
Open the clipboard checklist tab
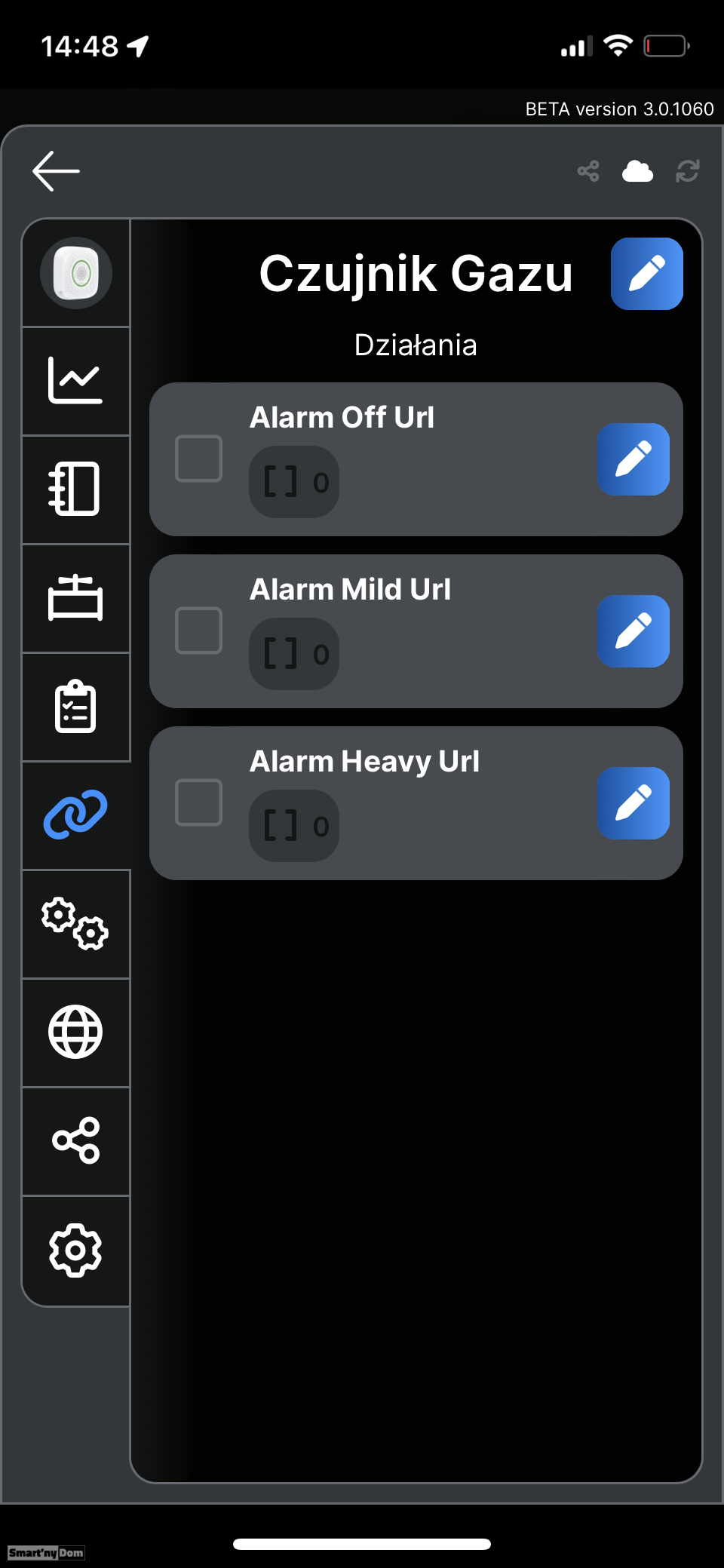click(x=76, y=707)
